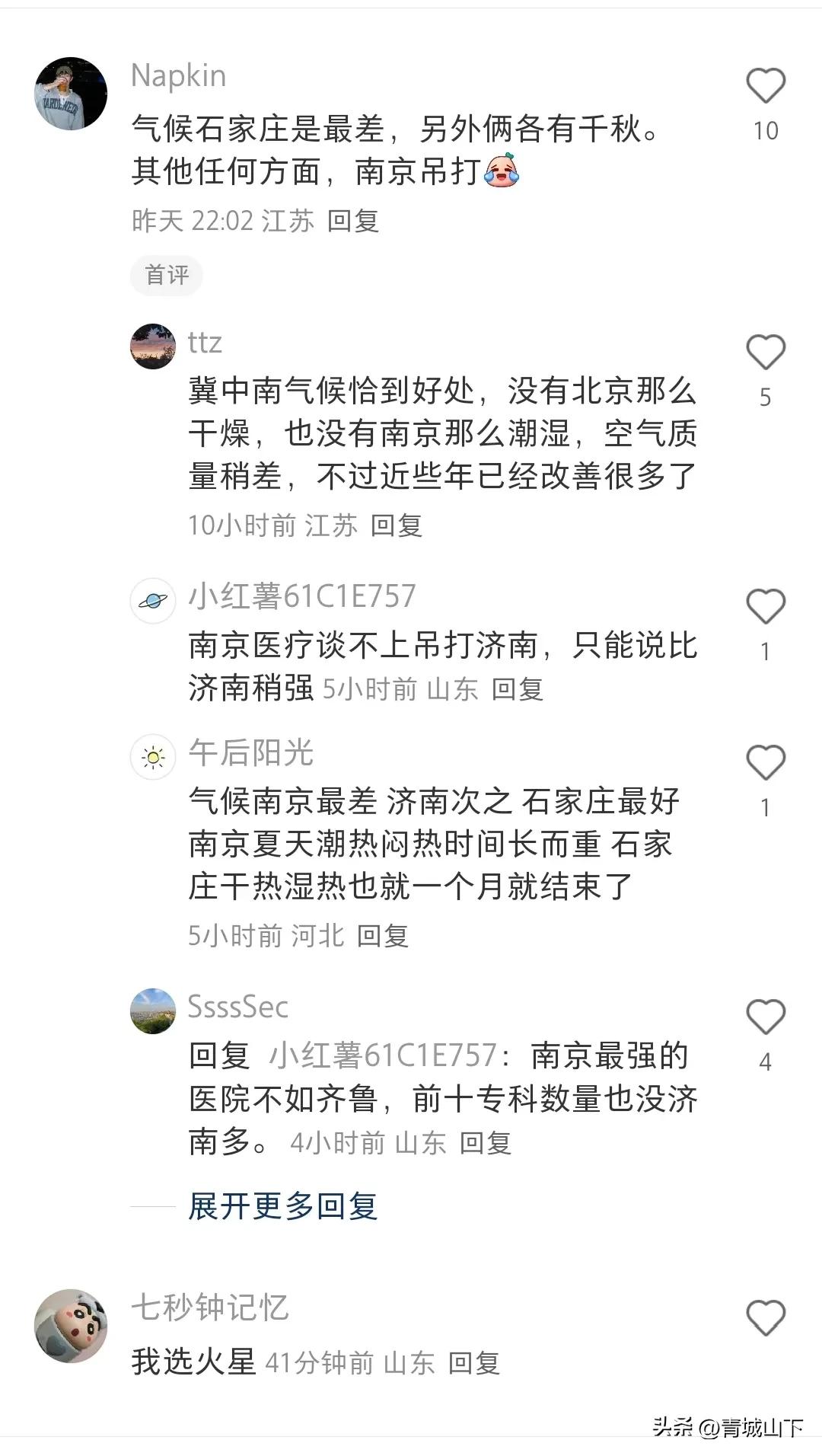Reply to 小红薯61C1E757's comment
The width and height of the screenshot is (822, 1456).
coord(517,689)
